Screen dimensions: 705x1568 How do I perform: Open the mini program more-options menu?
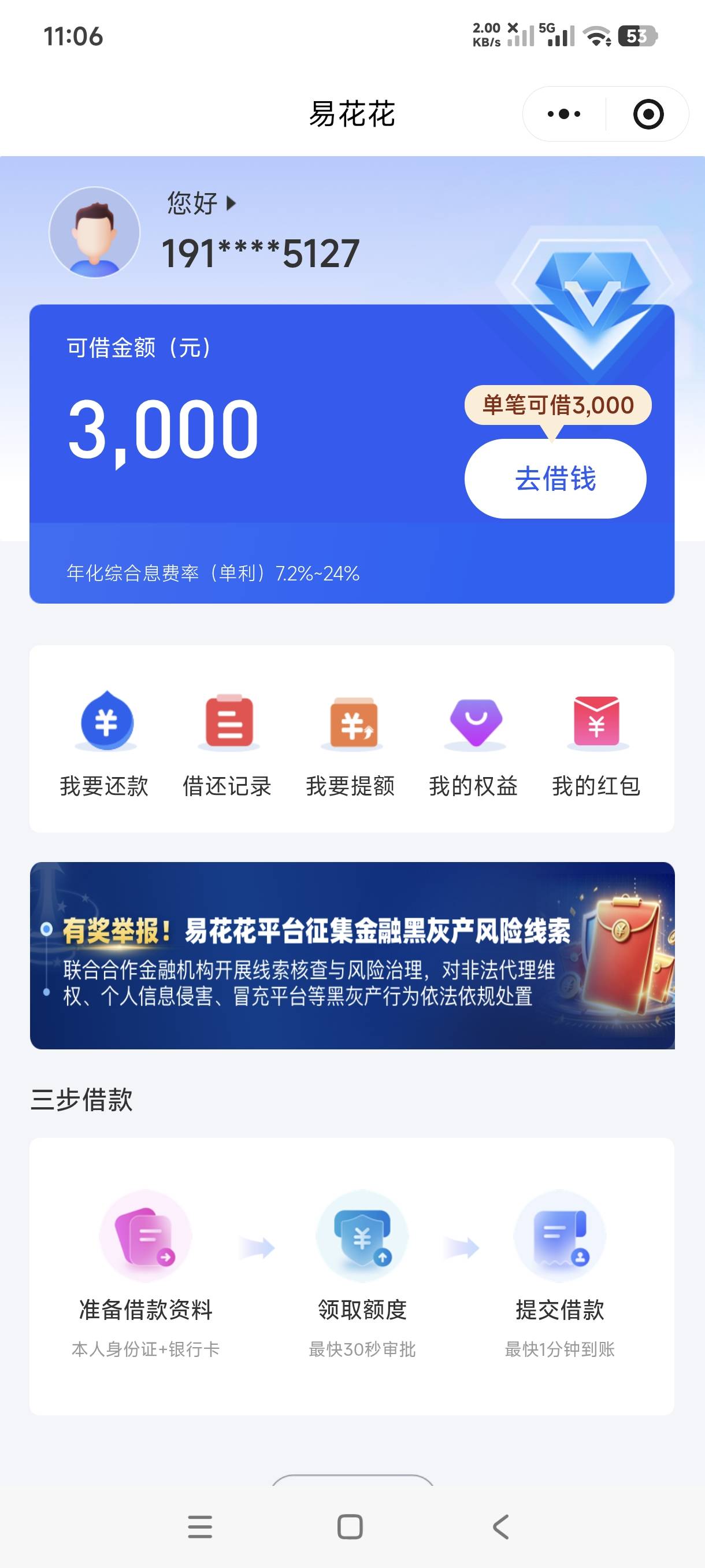click(x=564, y=114)
